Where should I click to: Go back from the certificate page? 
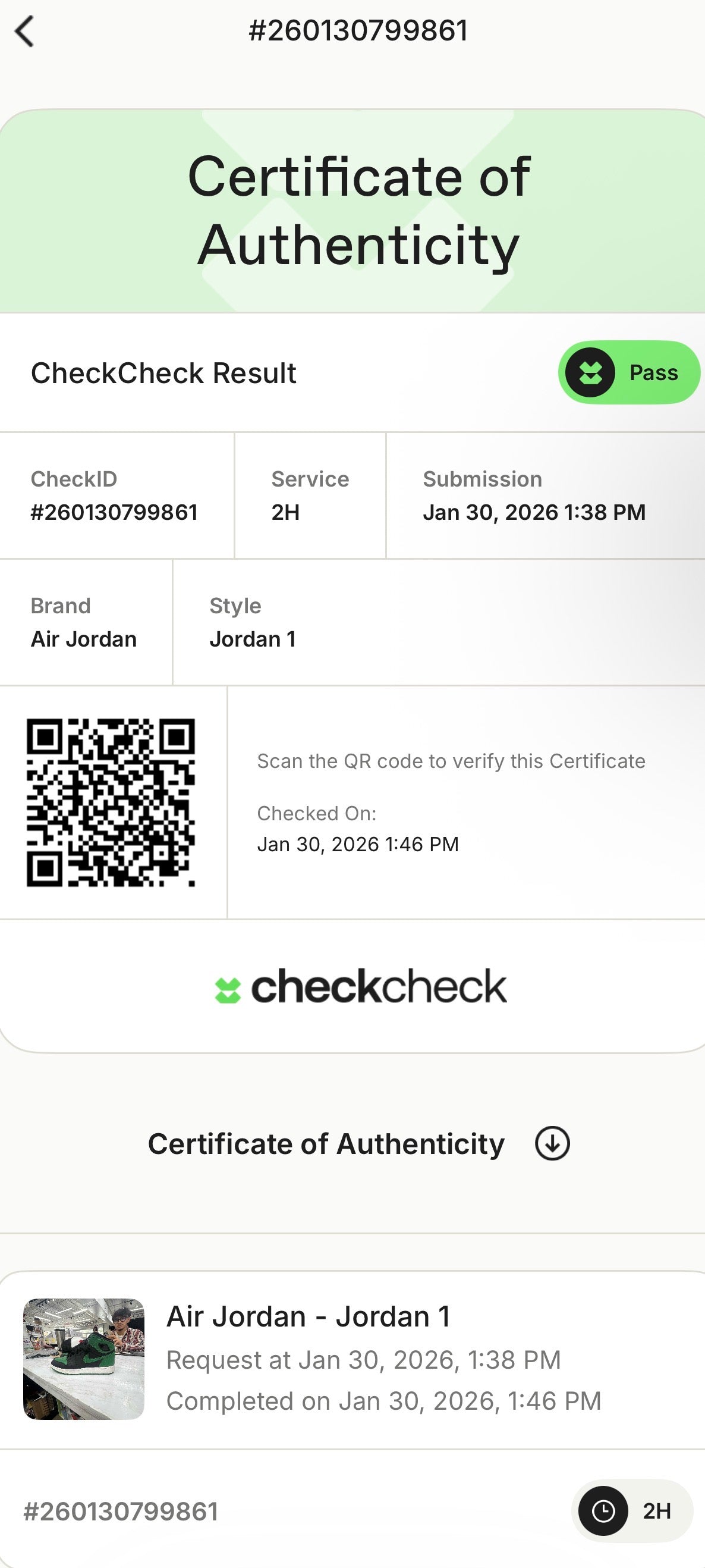(25, 32)
